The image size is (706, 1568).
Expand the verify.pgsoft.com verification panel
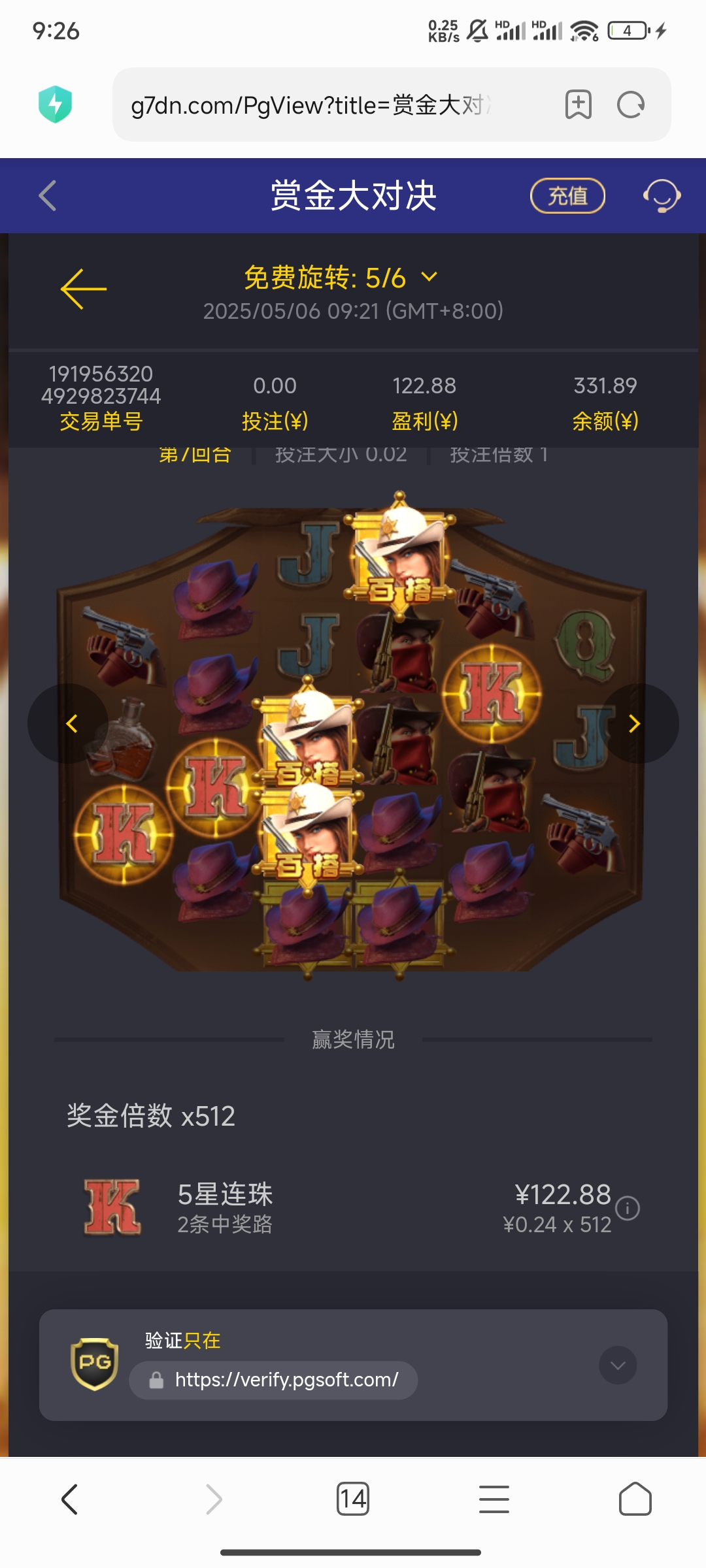(618, 1365)
